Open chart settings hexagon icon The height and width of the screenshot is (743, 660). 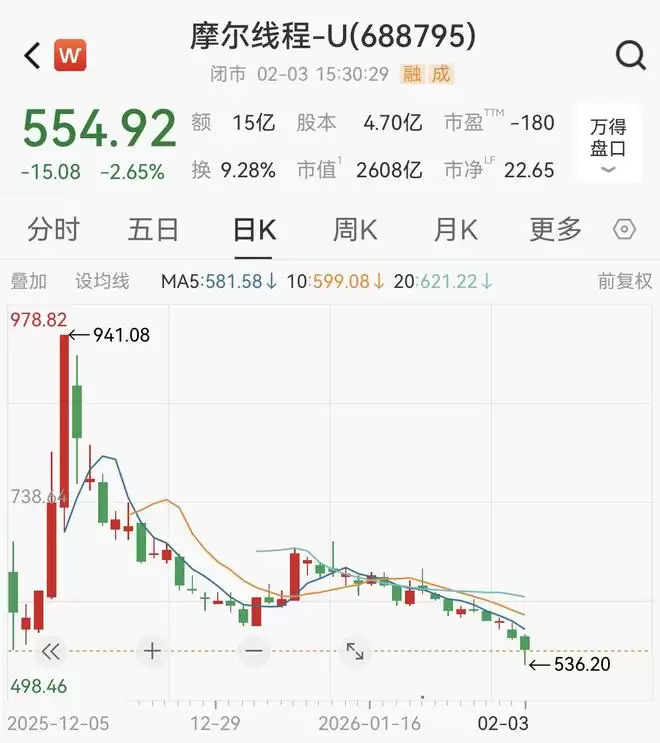coord(624,230)
